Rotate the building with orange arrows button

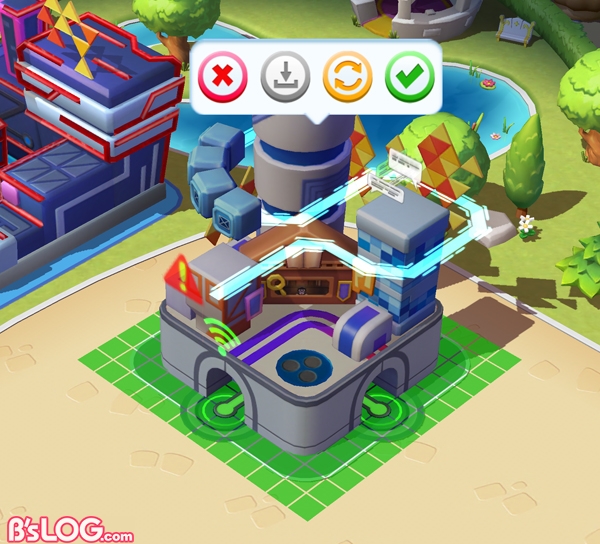347,76
